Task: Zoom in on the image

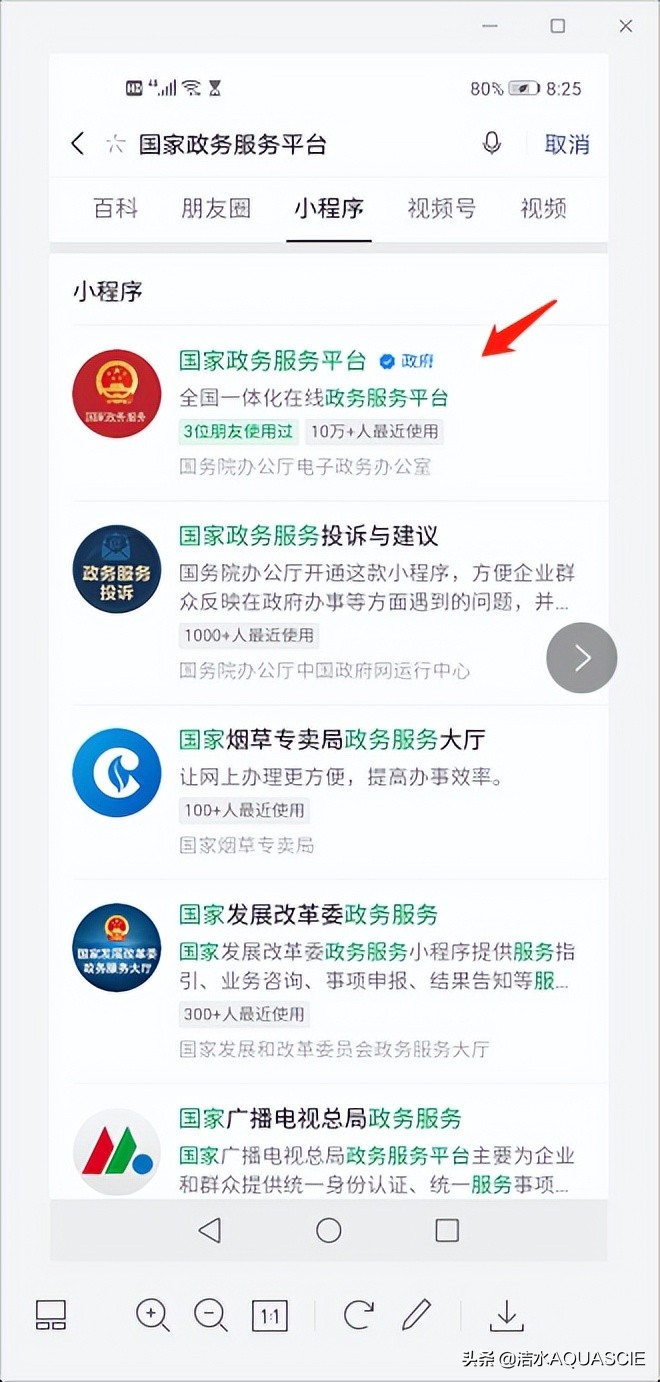Action: [x=152, y=1315]
